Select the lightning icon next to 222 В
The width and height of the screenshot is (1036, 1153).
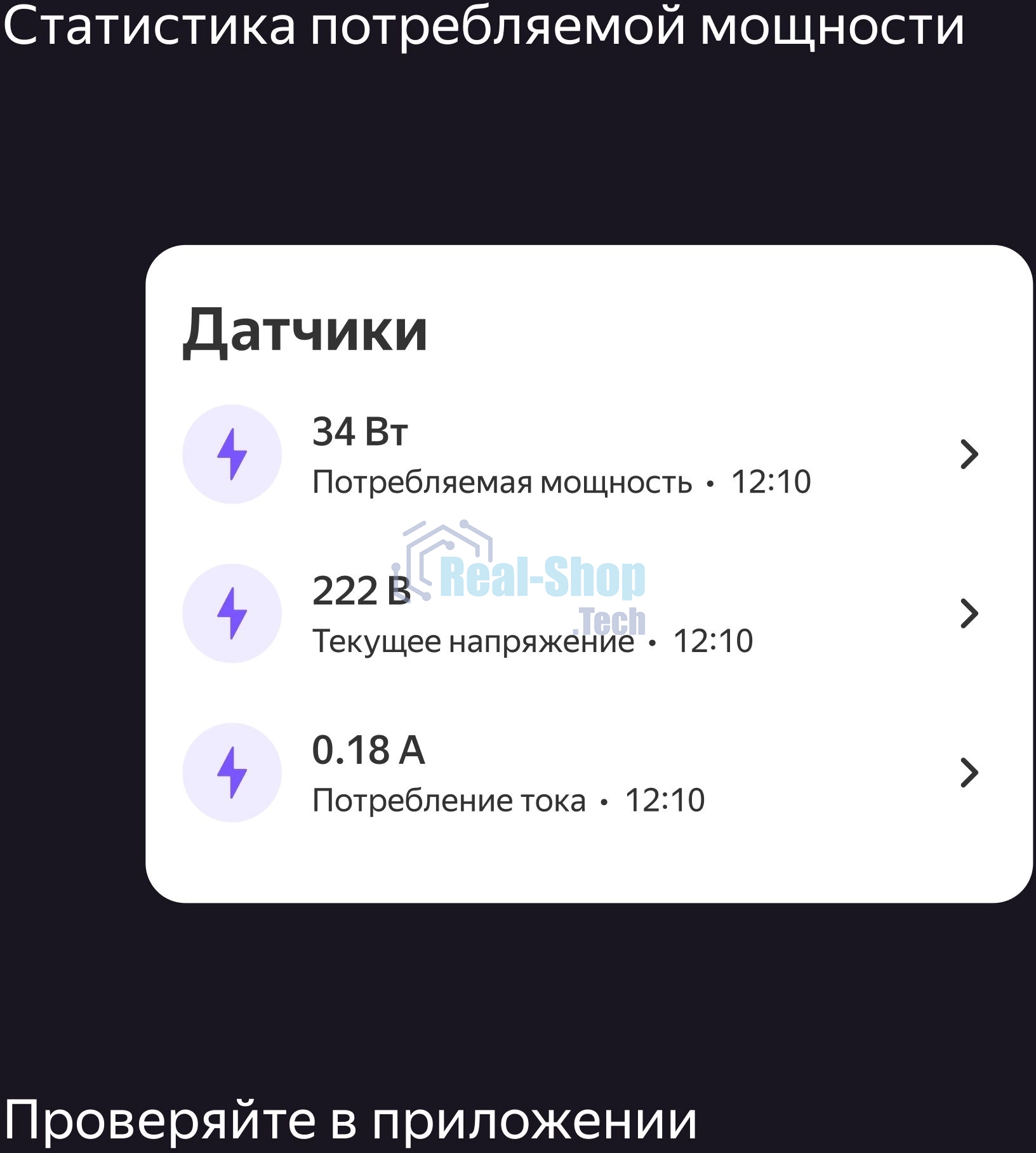[232, 613]
